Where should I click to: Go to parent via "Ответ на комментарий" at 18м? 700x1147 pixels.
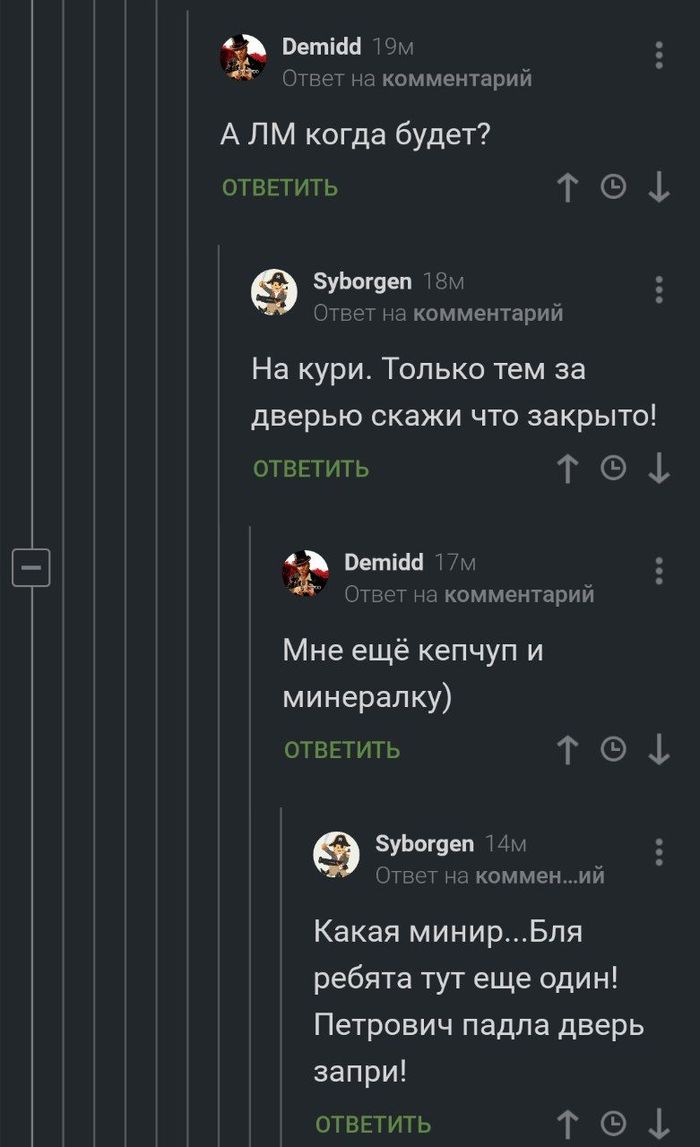[x=488, y=313]
